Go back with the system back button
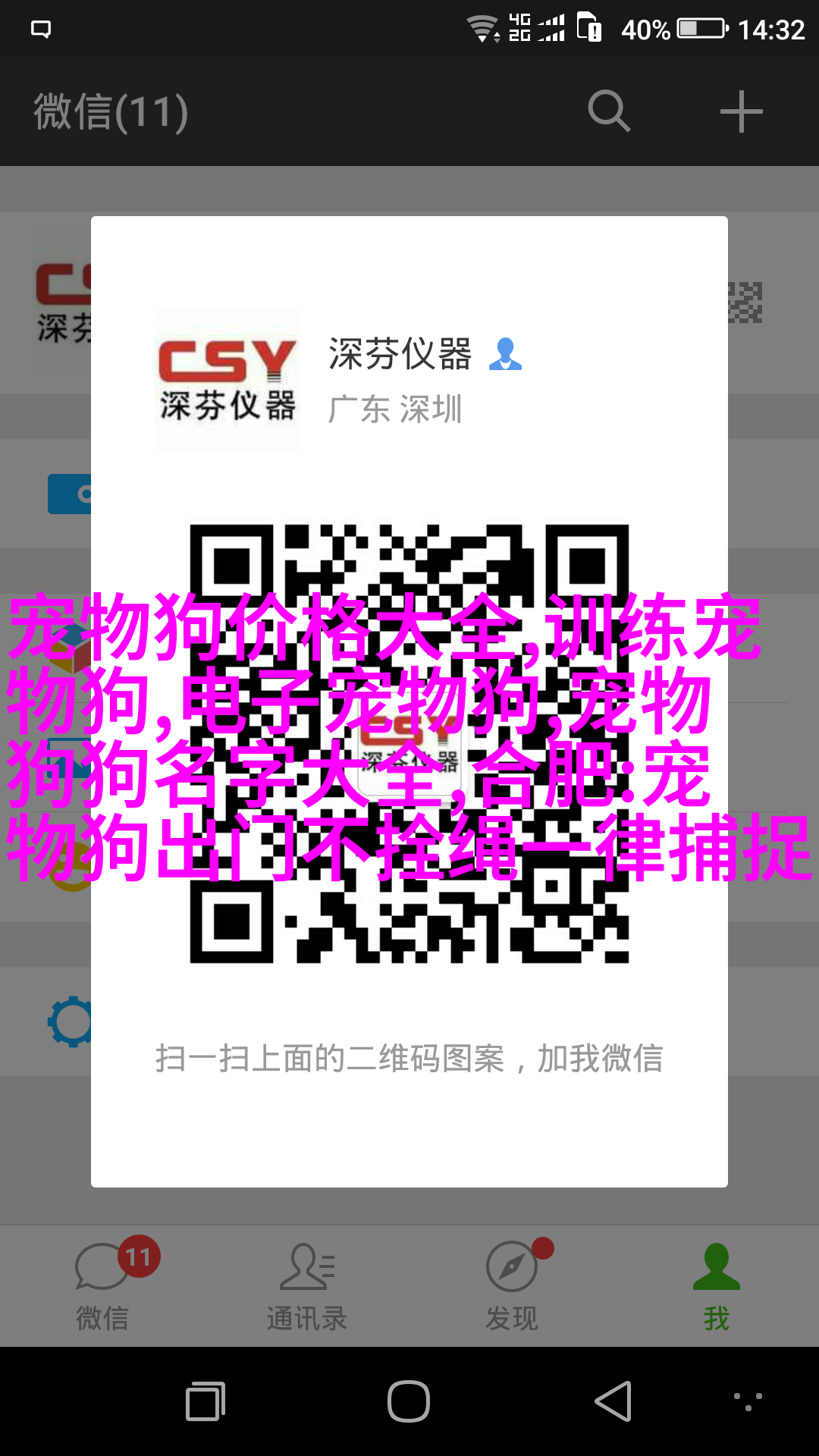This screenshot has height=1456, width=819. tap(613, 1401)
